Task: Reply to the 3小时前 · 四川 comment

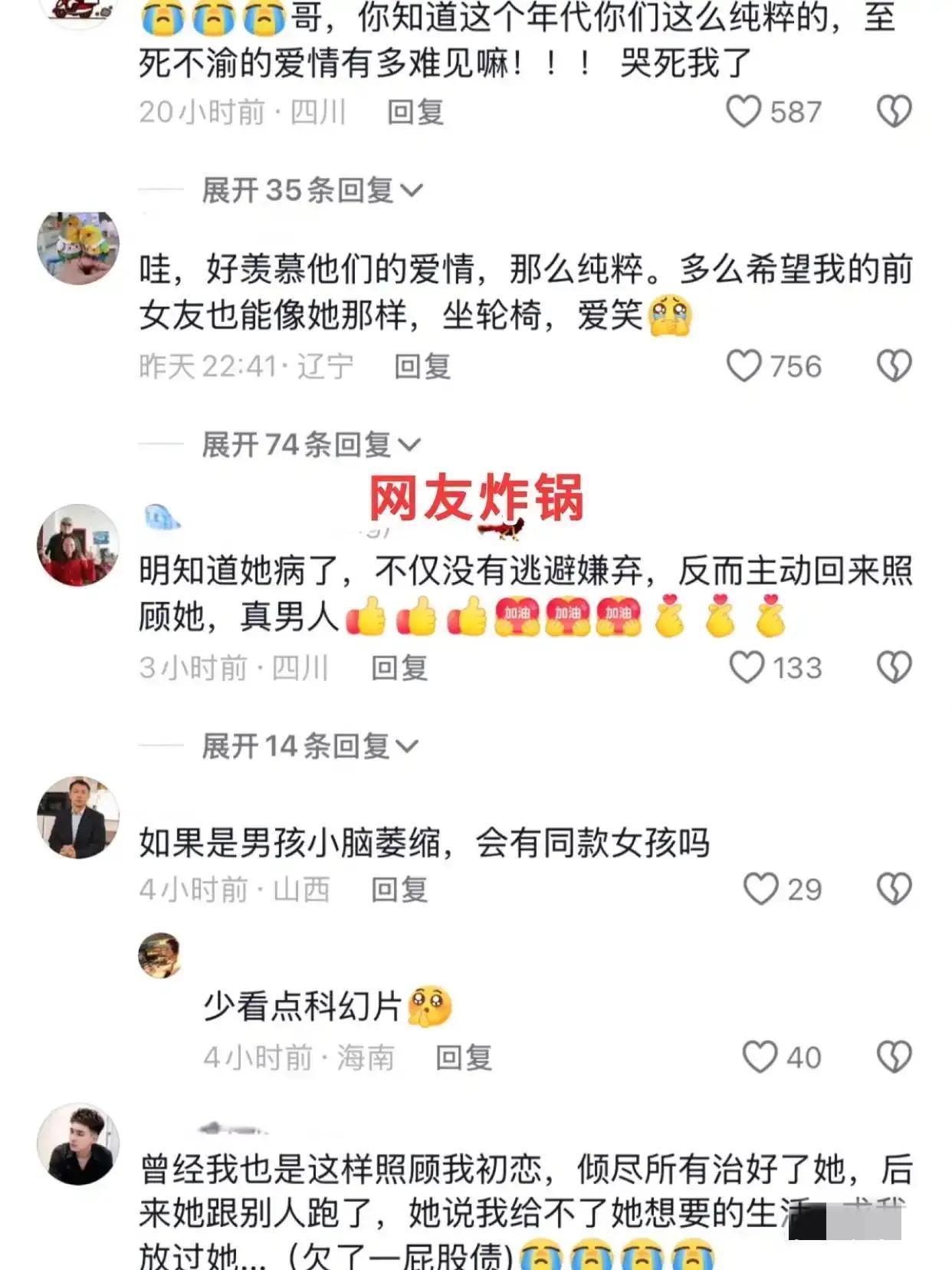Action: point(399,668)
